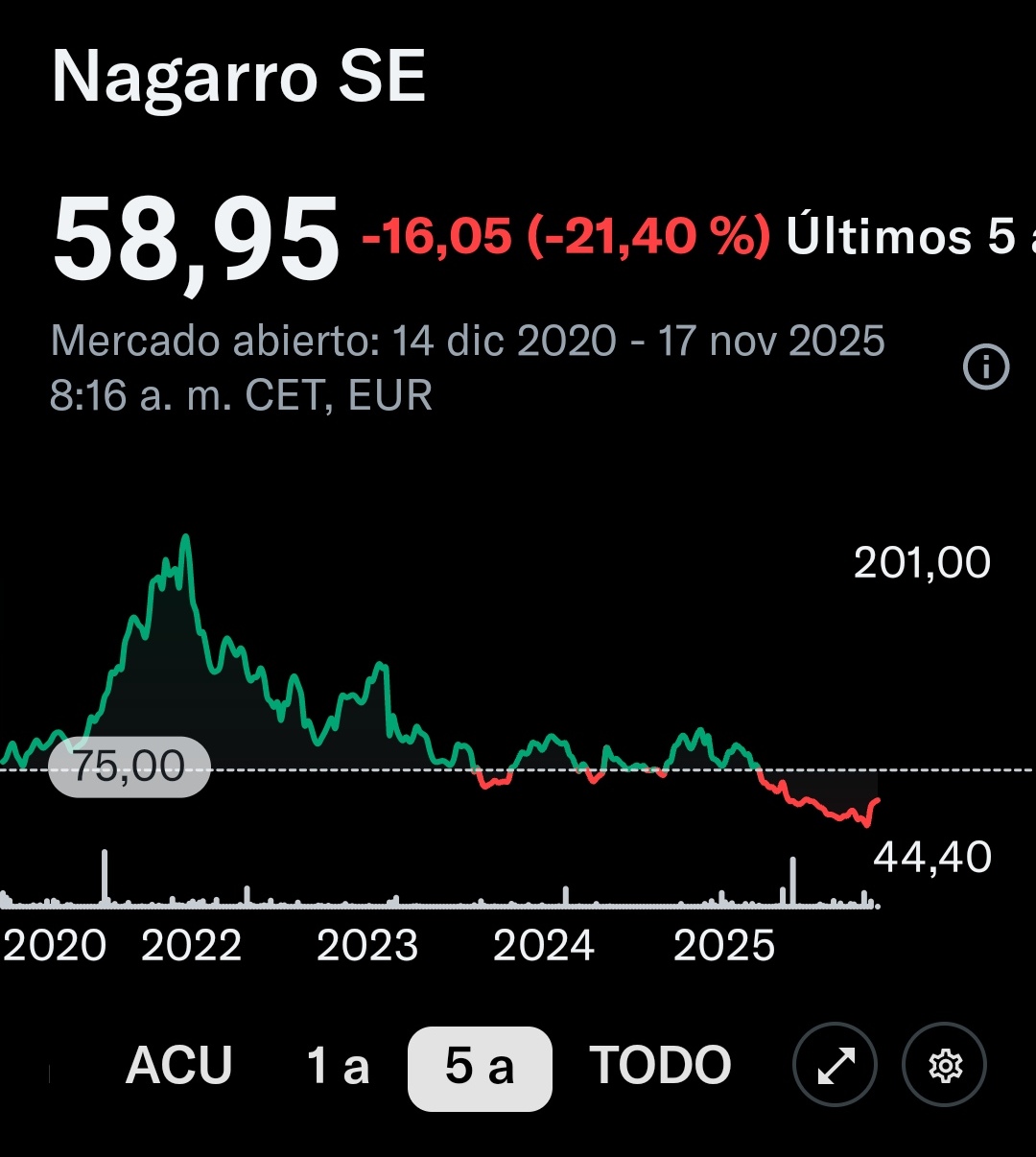
Task: Show the TODO full history range
Action: pyautogui.click(x=660, y=1066)
